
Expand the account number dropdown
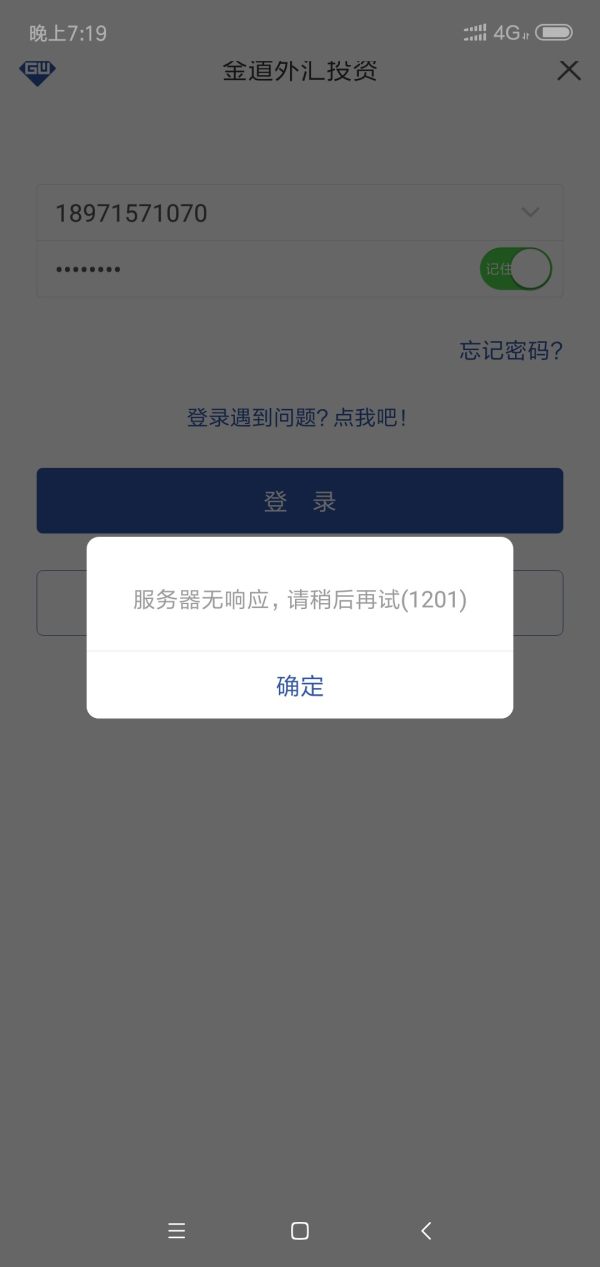point(530,212)
